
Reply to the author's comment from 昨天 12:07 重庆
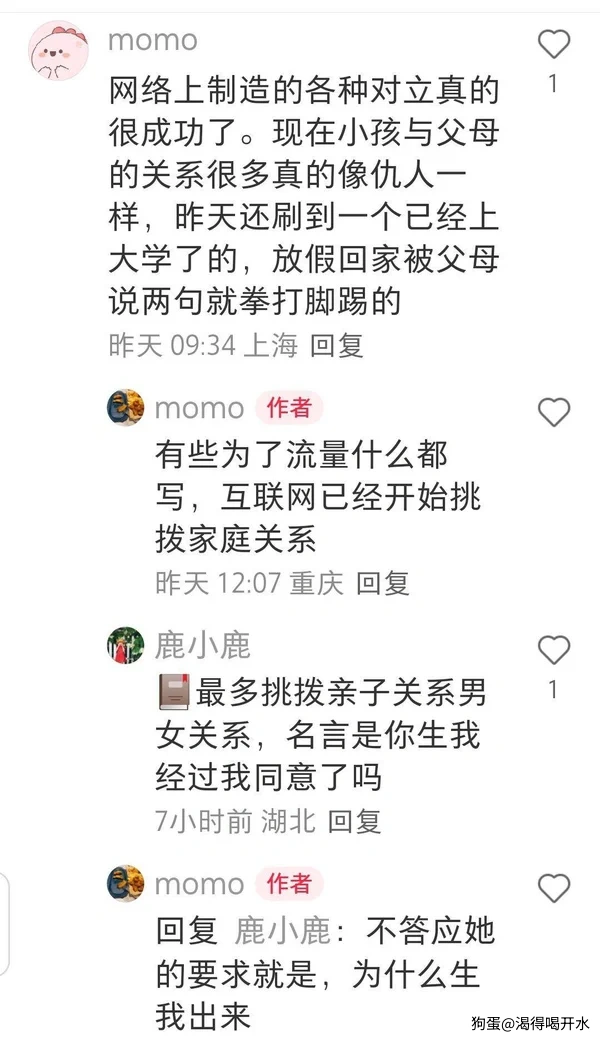(x=383, y=582)
